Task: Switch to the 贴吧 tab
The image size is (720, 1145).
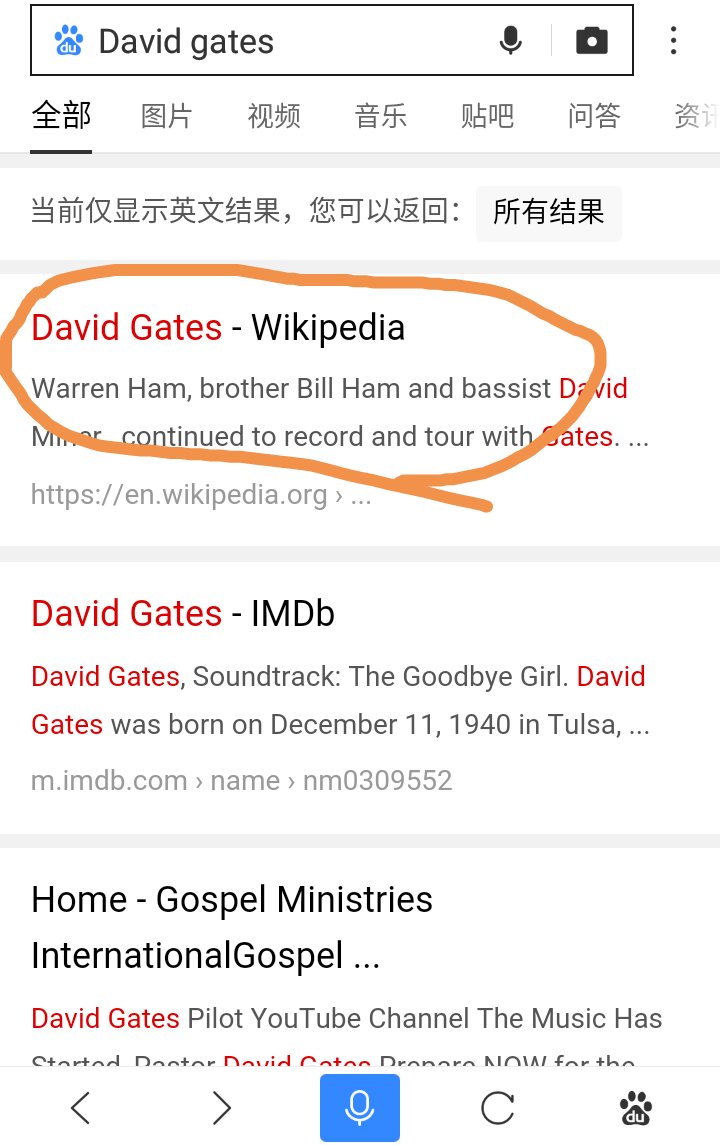Action: pyautogui.click(x=487, y=116)
